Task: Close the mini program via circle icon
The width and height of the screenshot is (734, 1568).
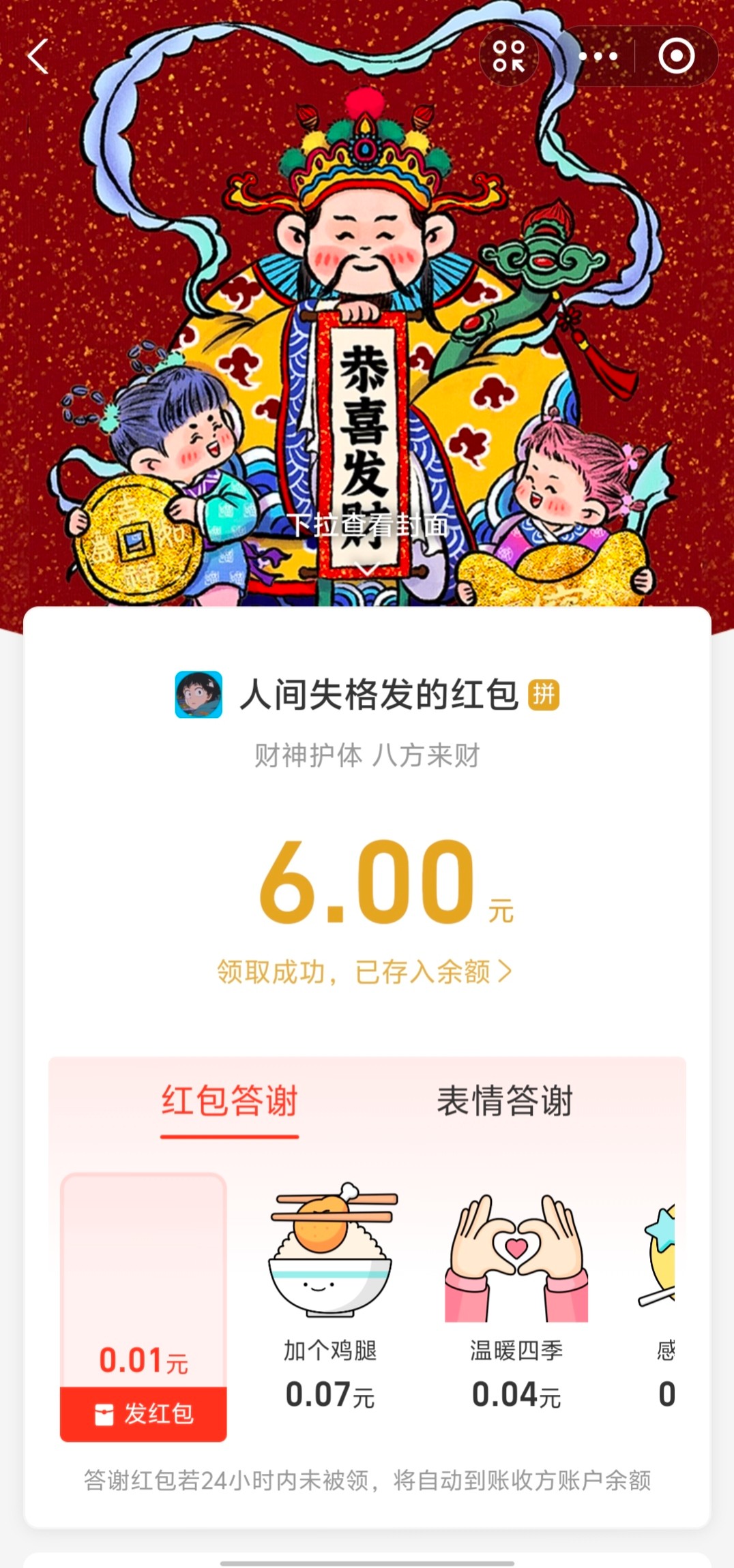Action: (x=676, y=56)
